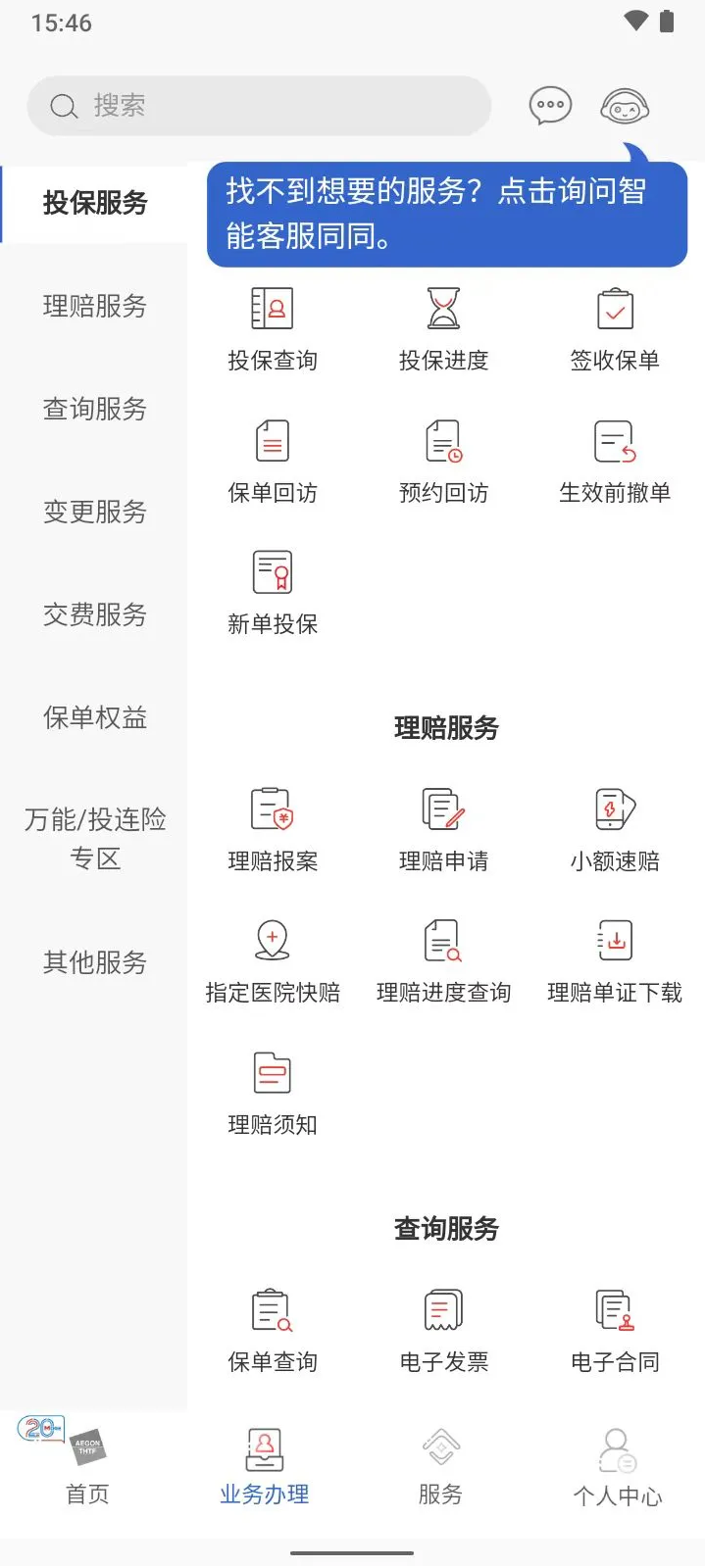Image resolution: width=706 pixels, height=1568 pixels.
Task: Tap the 理赔申请 claim application icon
Action: (x=443, y=826)
